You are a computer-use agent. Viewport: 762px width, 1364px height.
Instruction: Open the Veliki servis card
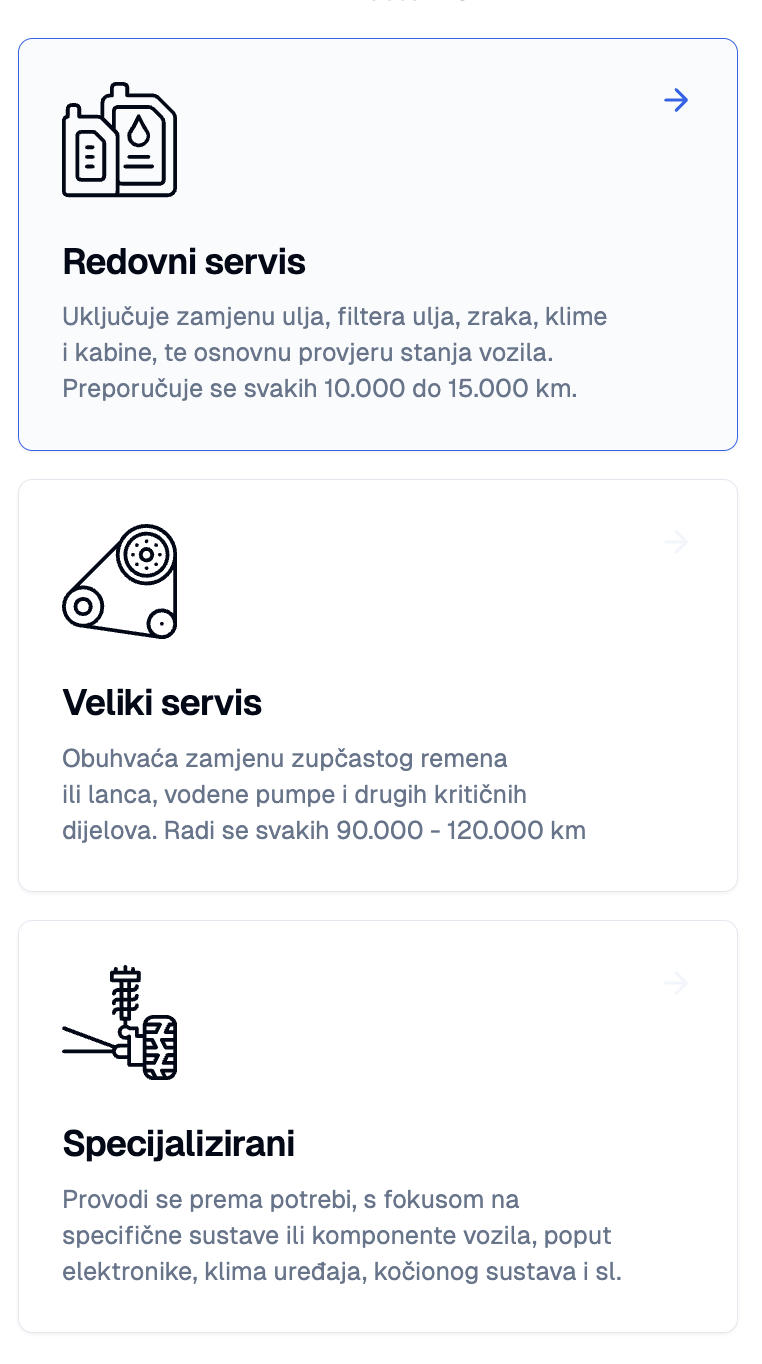pyautogui.click(x=377, y=686)
